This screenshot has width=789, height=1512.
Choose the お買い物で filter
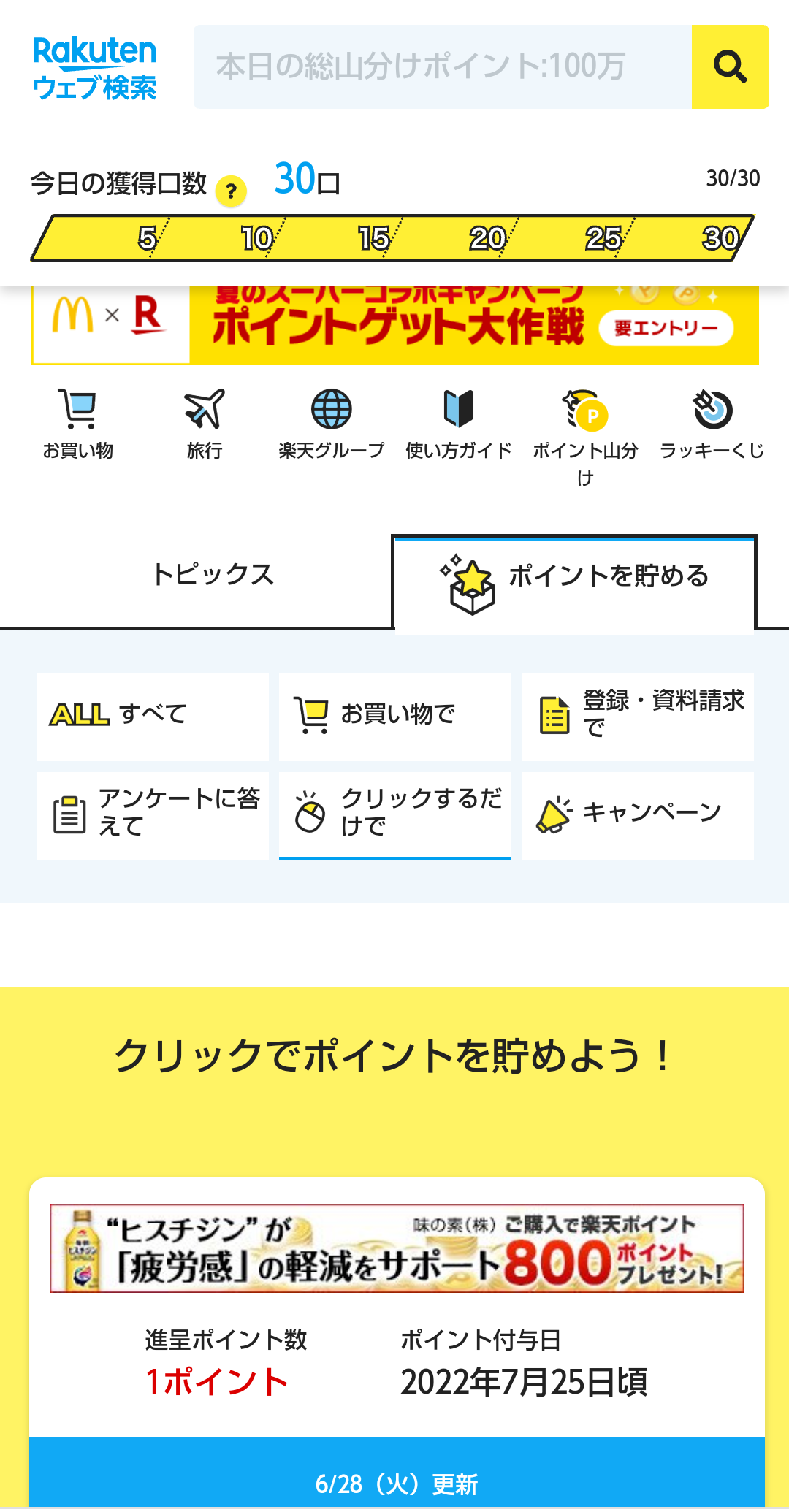[394, 716]
